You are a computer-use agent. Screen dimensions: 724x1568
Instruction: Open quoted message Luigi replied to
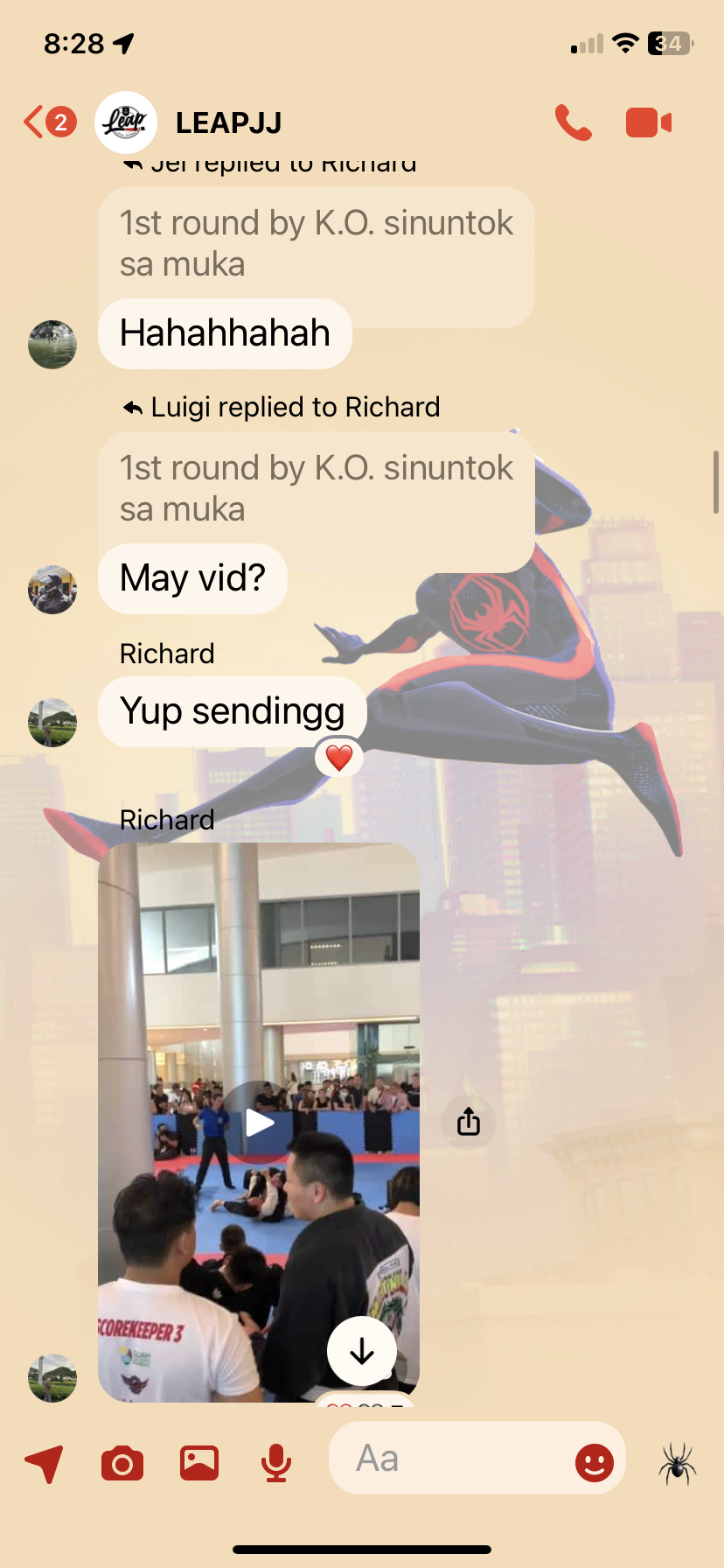[316, 488]
